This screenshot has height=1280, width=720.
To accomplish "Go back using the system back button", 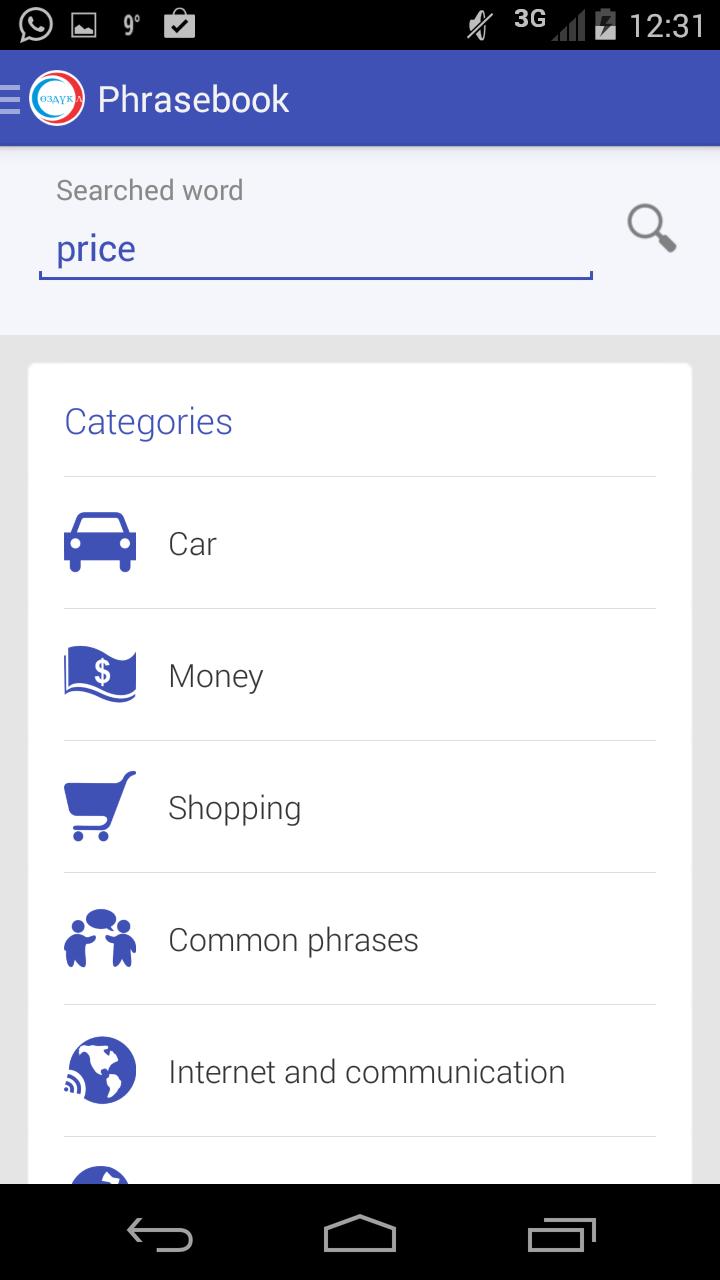I will tap(160, 1235).
